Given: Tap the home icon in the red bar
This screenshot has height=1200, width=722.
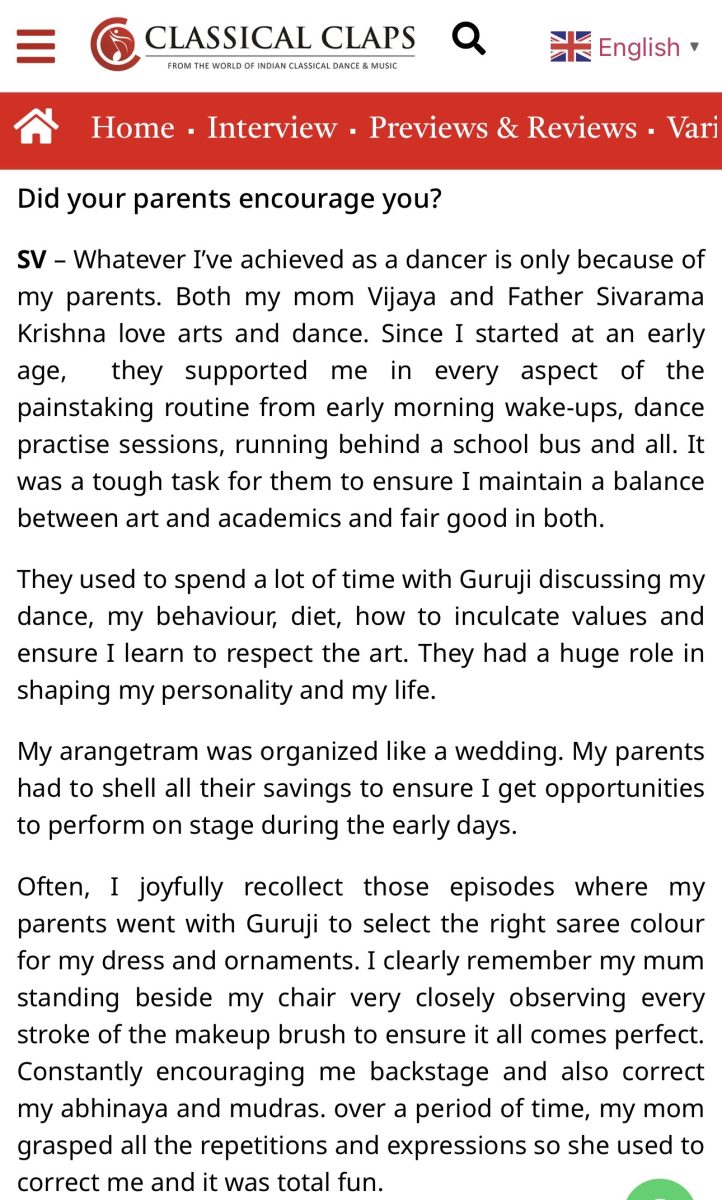Looking at the screenshot, I should (36, 127).
